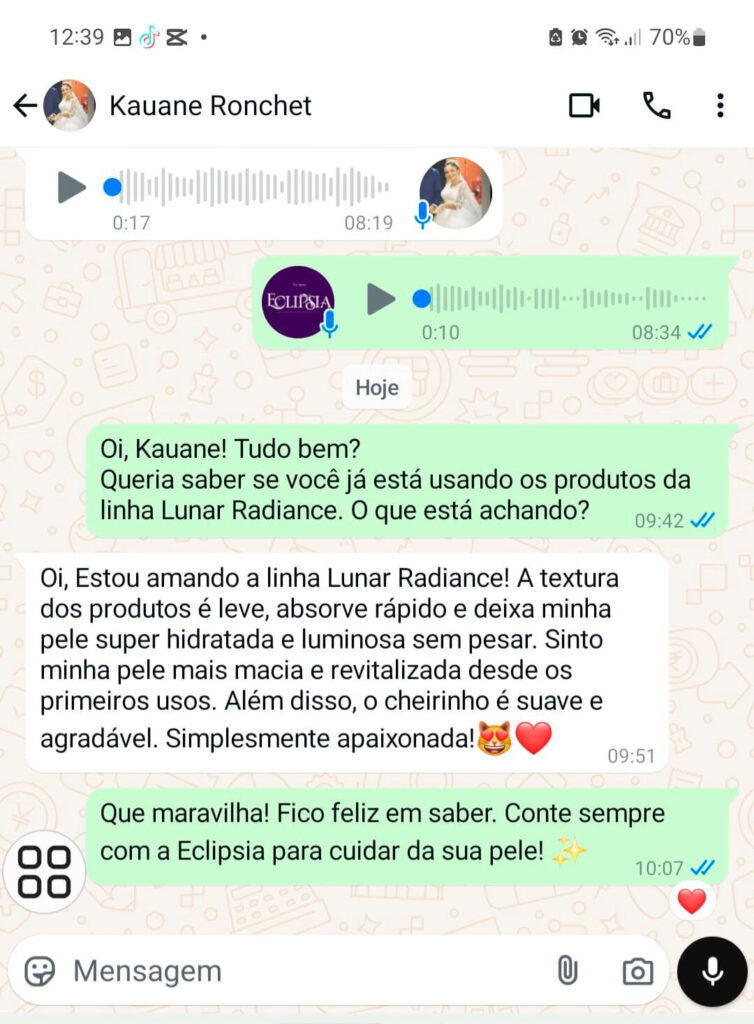Image resolution: width=754 pixels, height=1024 pixels.
Task: Open the camera from the message bar
Action: tap(637, 971)
